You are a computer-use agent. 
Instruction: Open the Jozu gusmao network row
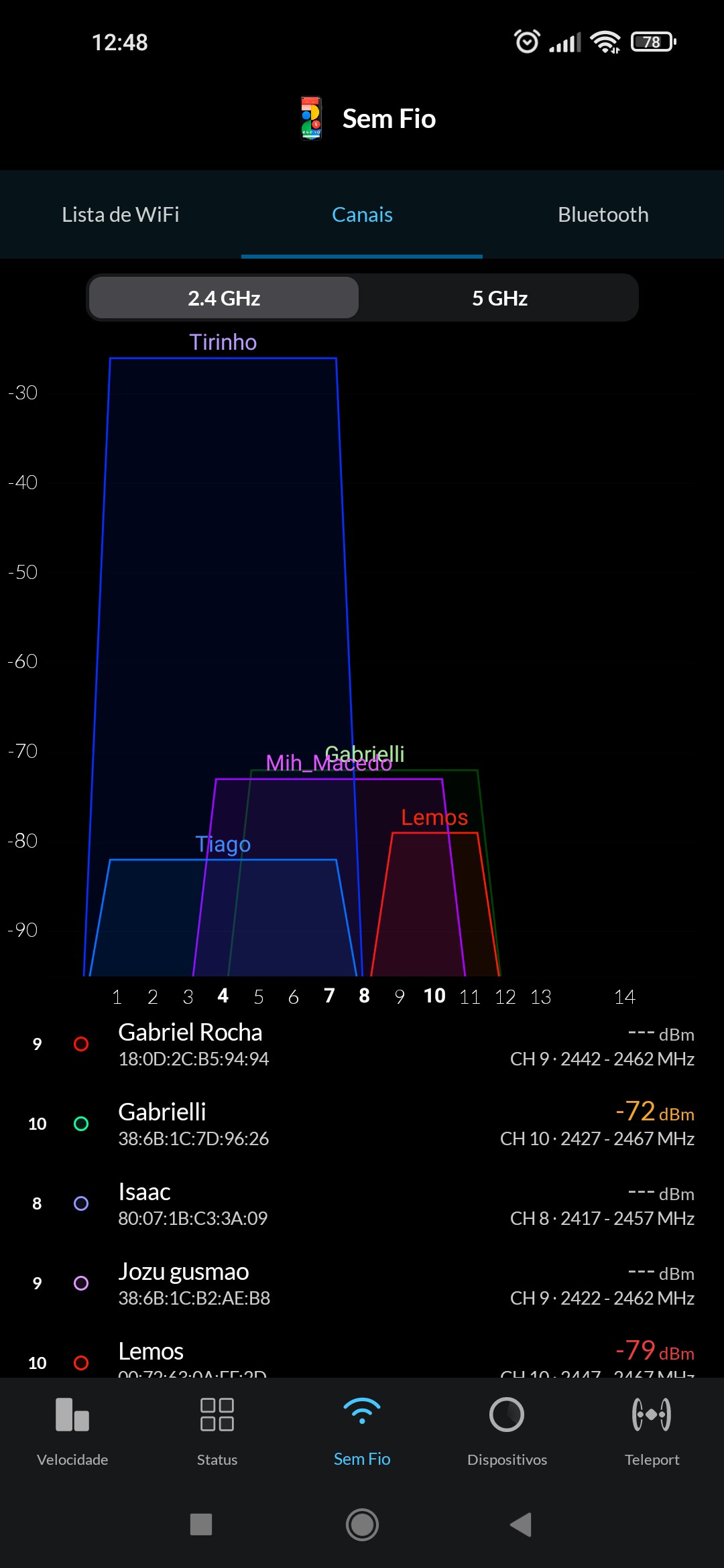point(362,1284)
